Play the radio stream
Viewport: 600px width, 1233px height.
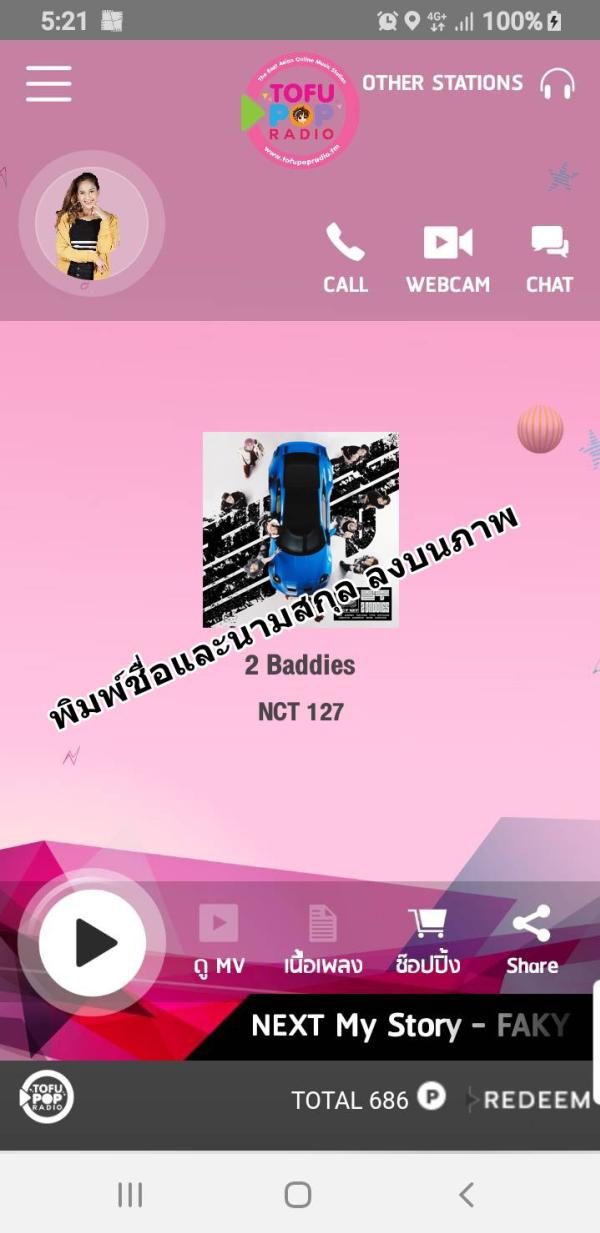point(92,942)
